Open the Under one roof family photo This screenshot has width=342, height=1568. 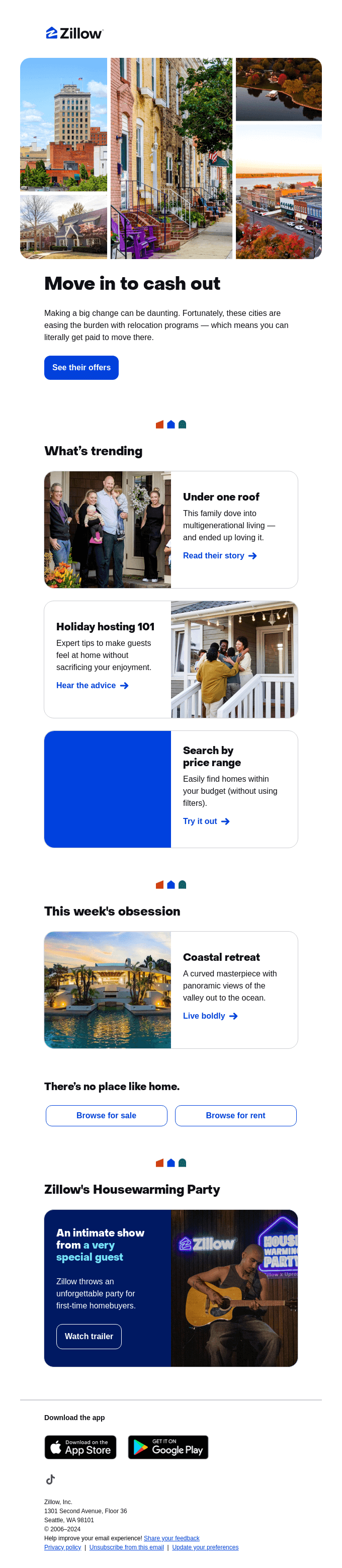coord(108,530)
